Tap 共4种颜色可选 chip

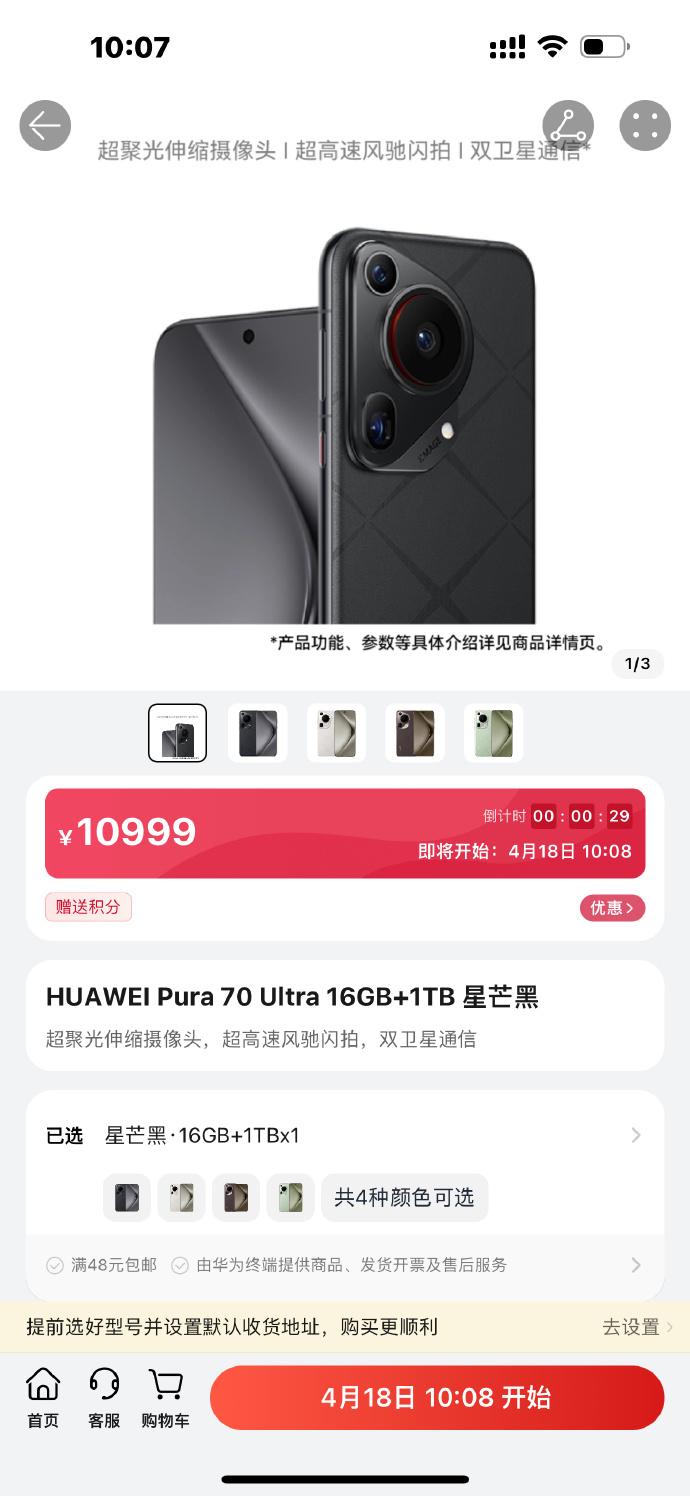[404, 1197]
